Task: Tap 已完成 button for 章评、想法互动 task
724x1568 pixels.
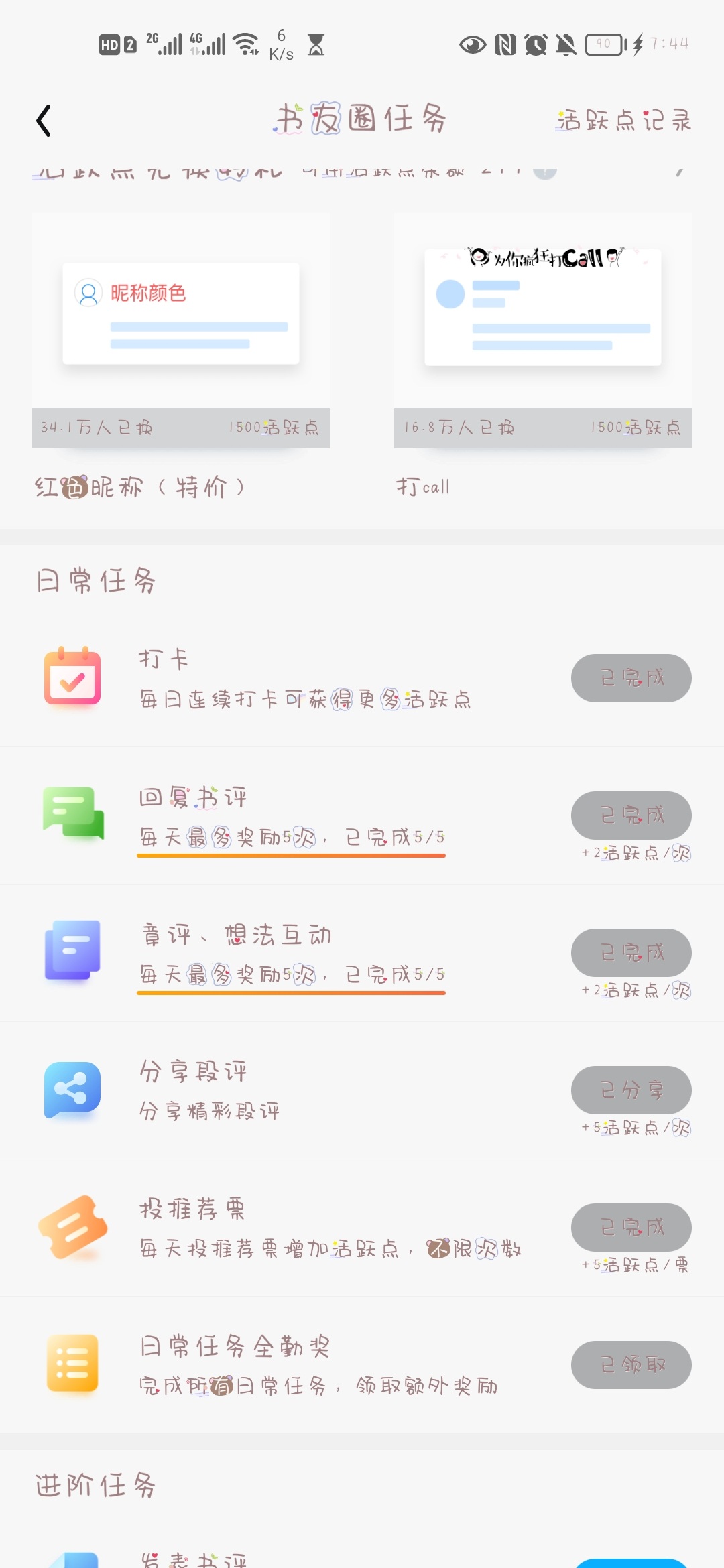Action: [x=631, y=953]
